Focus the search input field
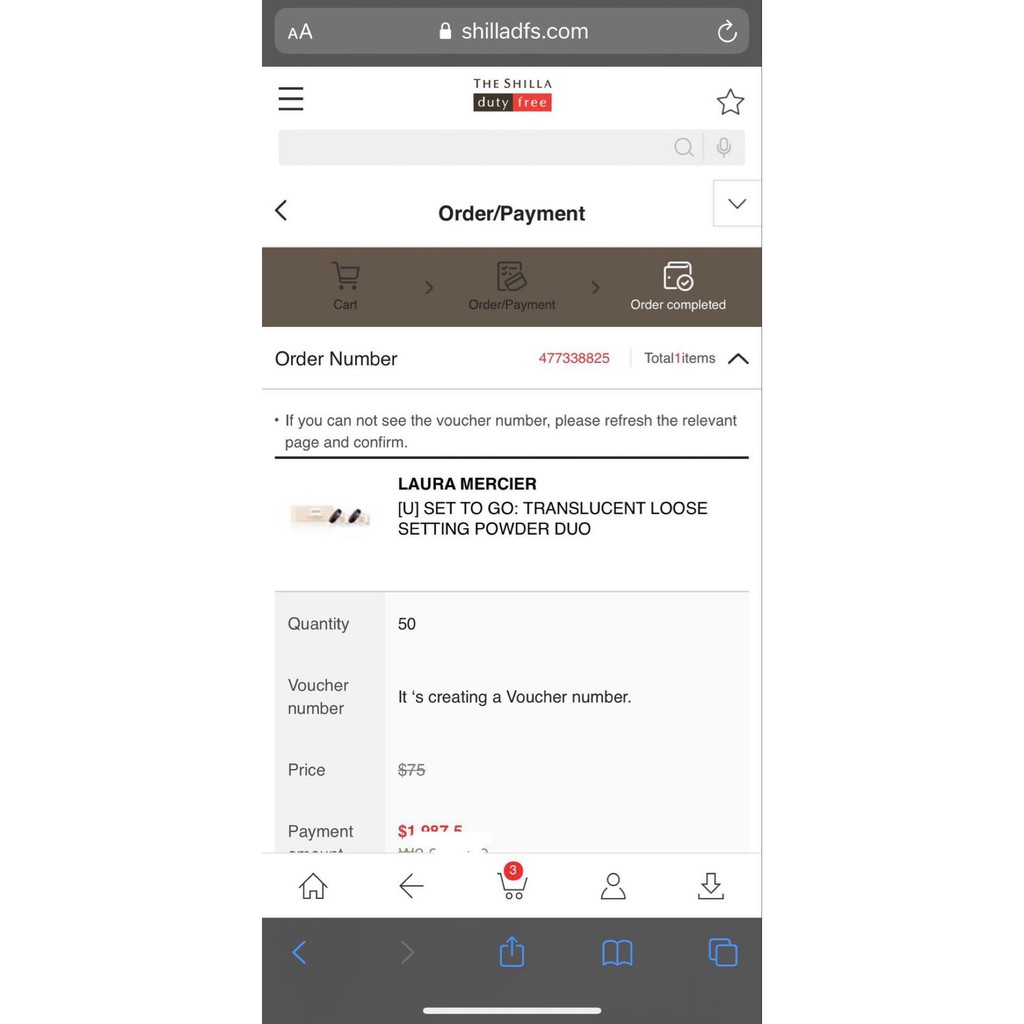 (470, 147)
